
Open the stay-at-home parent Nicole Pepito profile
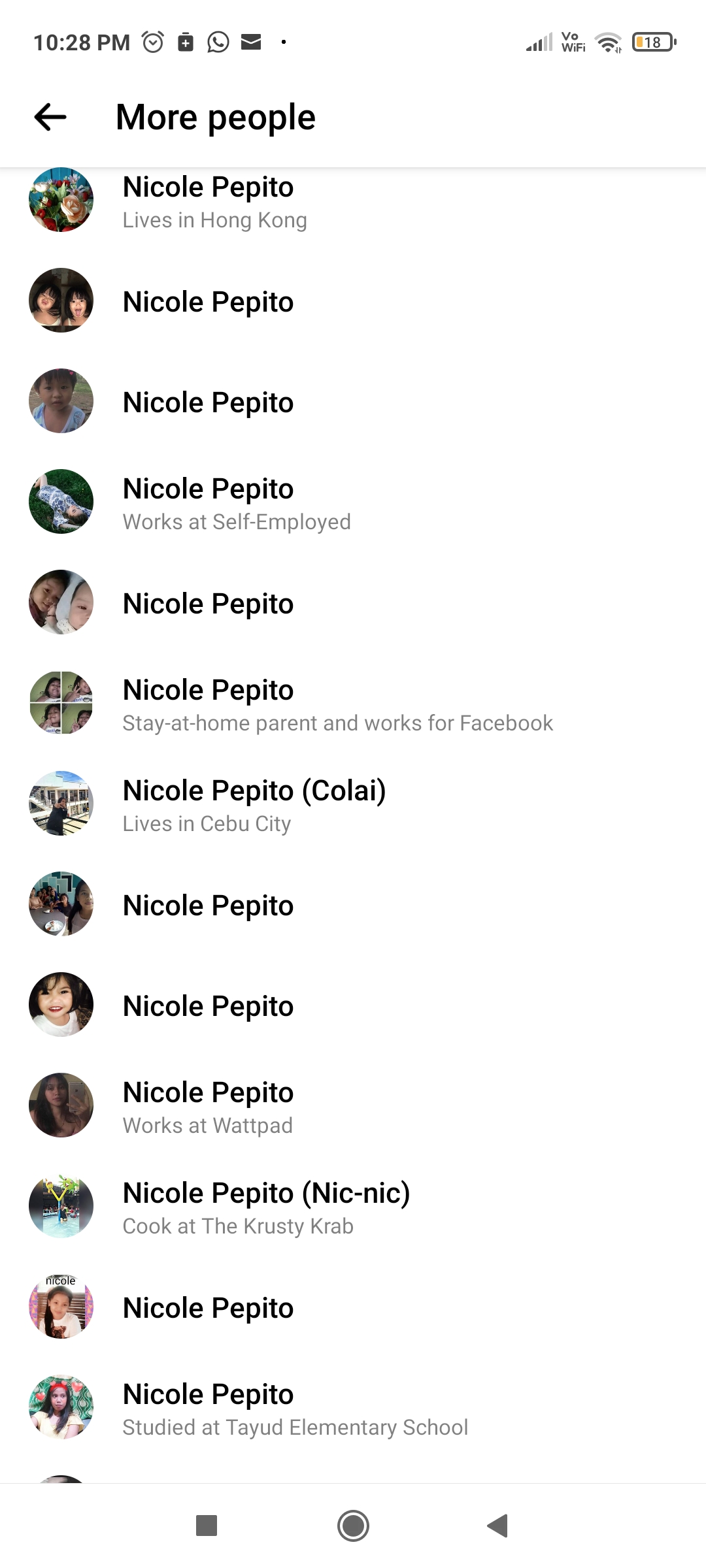click(x=353, y=704)
